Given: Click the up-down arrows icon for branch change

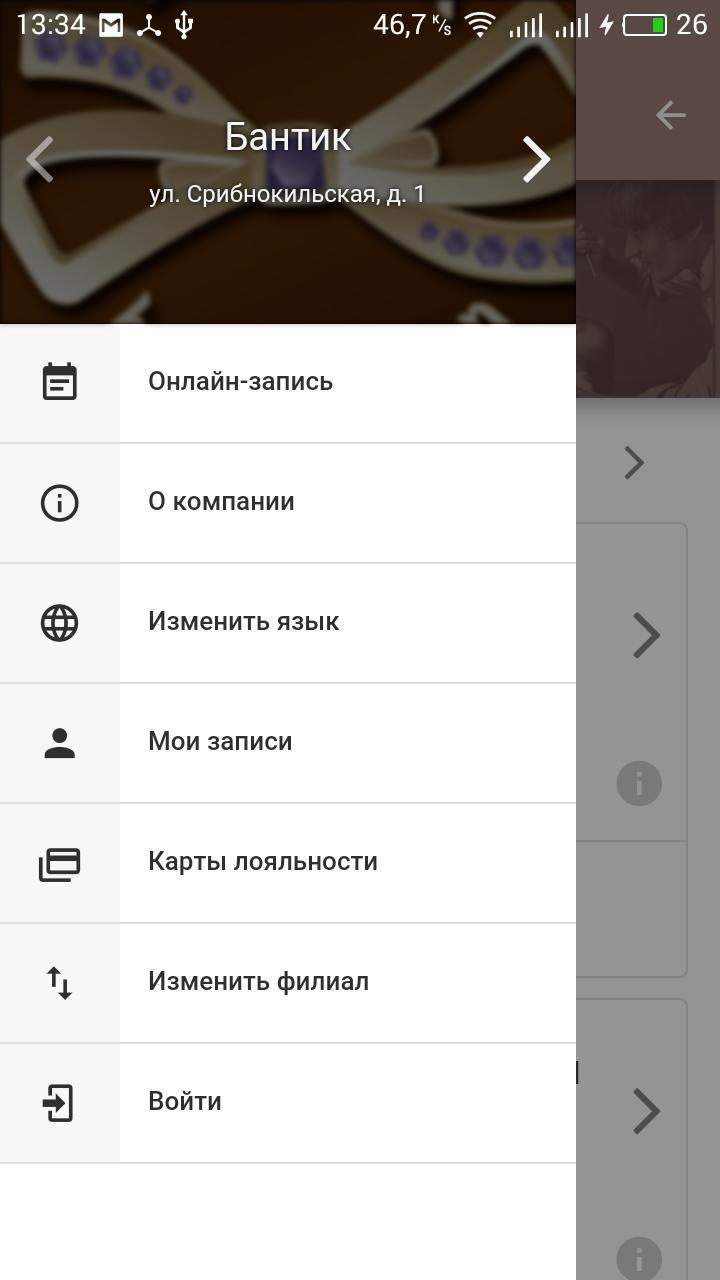Looking at the screenshot, I should (x=60, y=982).
